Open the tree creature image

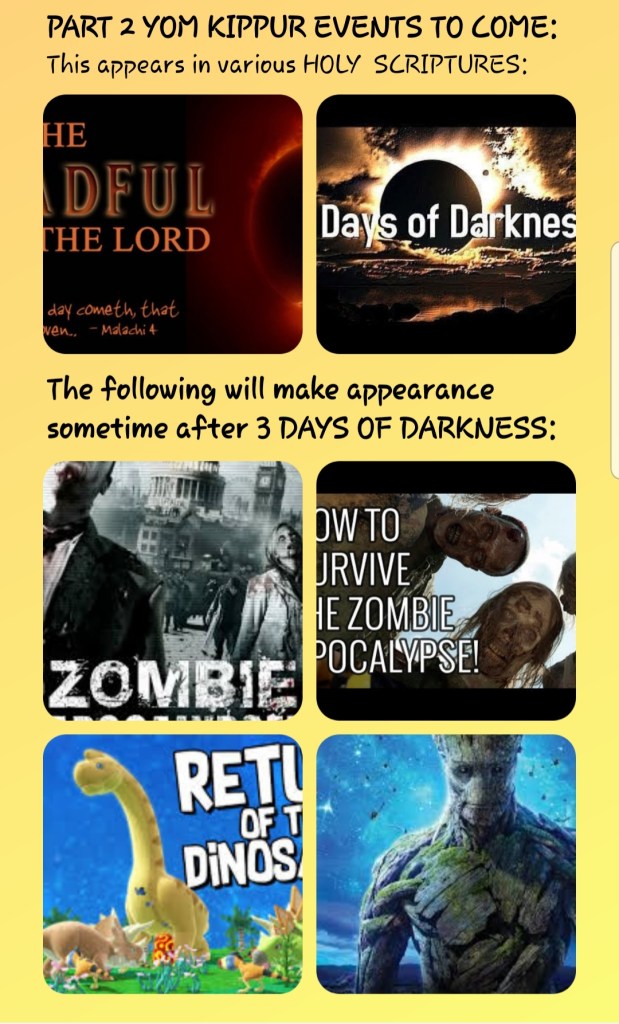click(x=446, y=864)
